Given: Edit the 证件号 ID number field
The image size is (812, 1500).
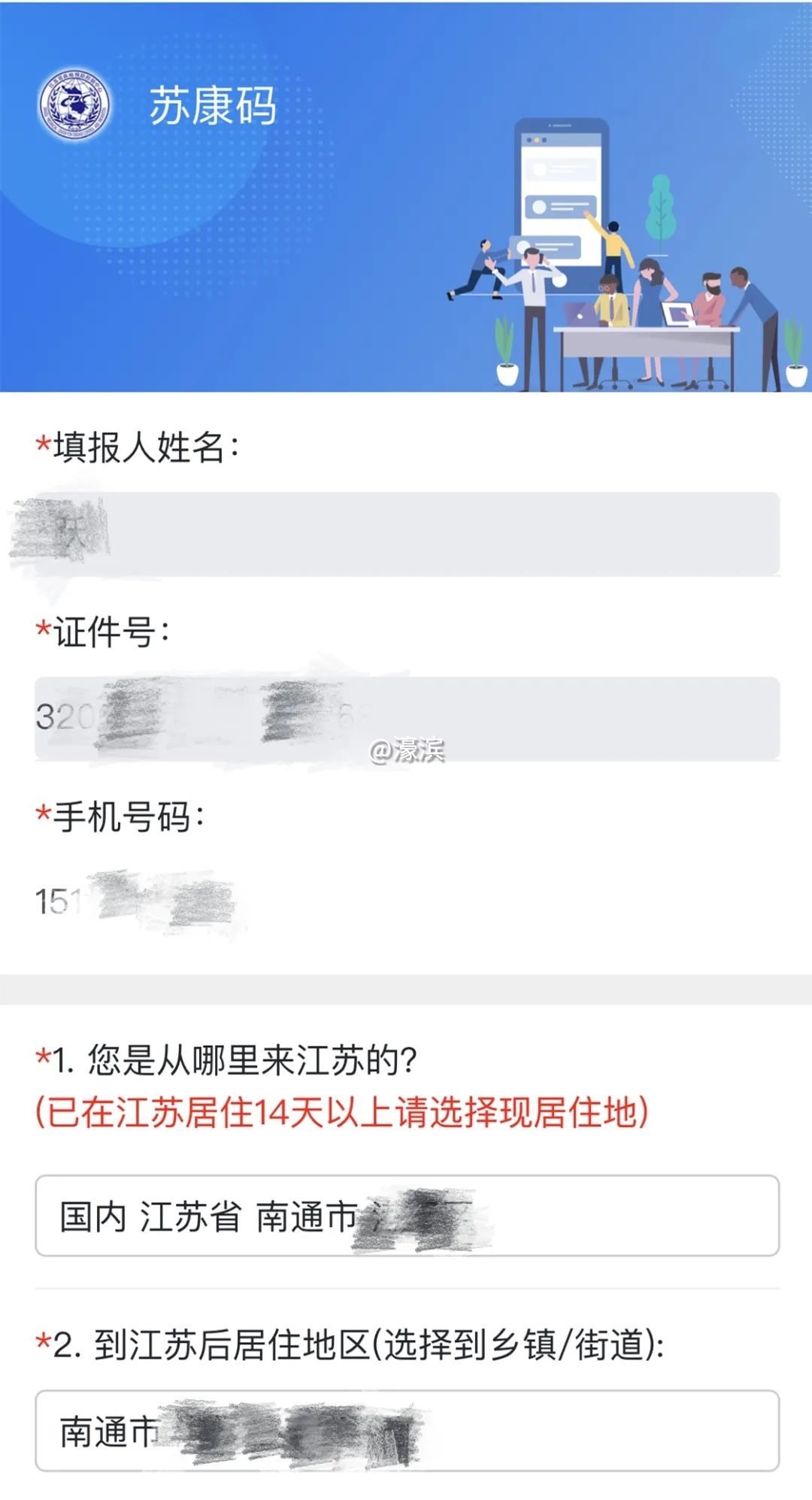Looking at the screenshot, I should click(x=406, y=718).
